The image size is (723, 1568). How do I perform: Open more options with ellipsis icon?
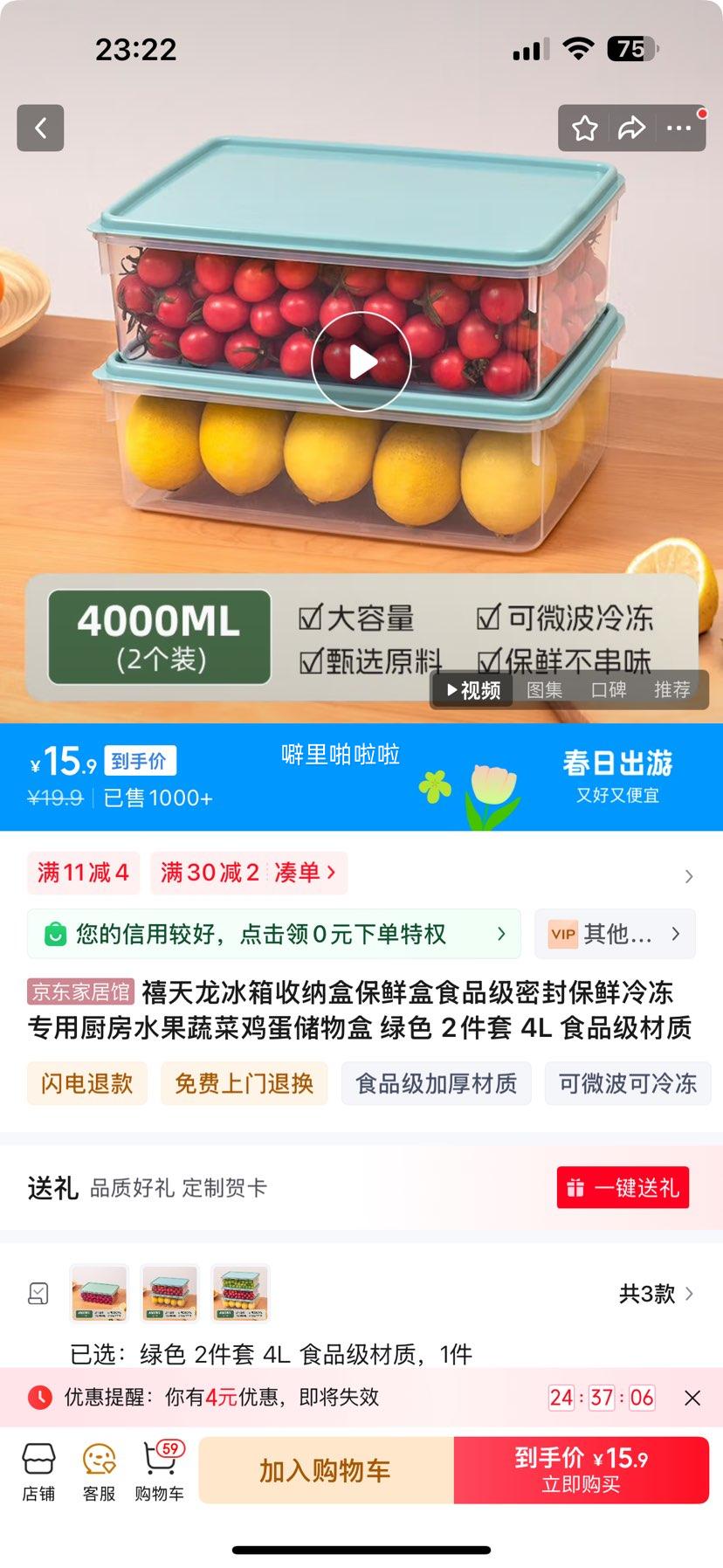coord(678,128)
